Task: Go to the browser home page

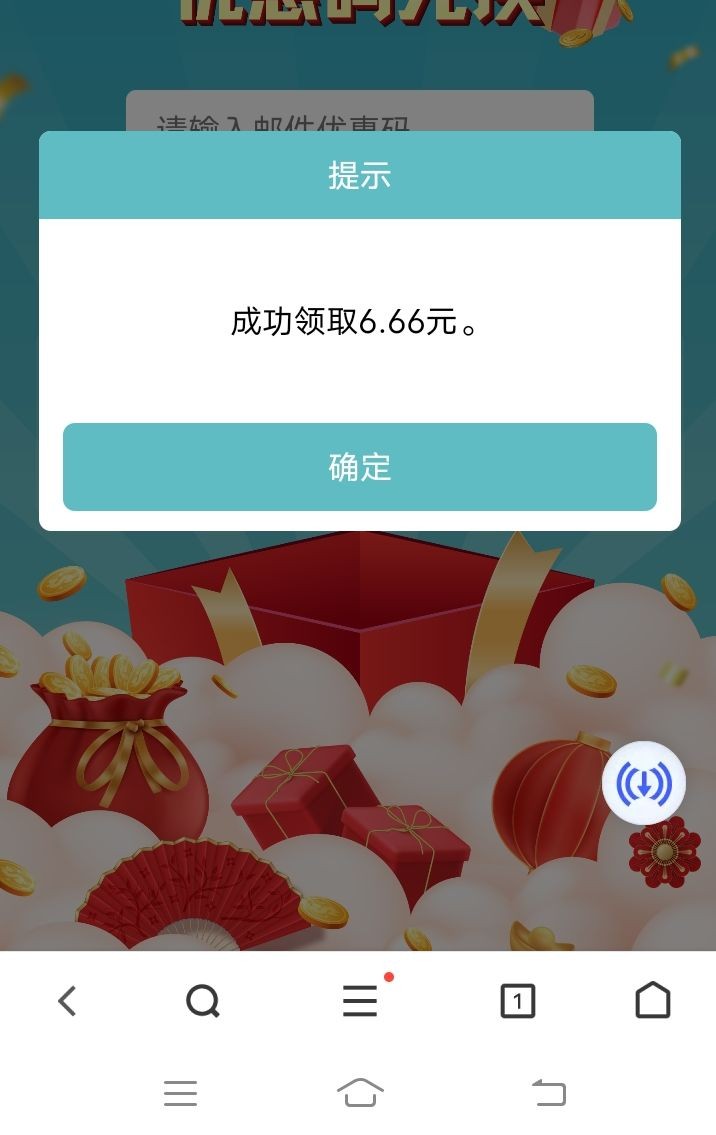Action: click(652, 1001)
